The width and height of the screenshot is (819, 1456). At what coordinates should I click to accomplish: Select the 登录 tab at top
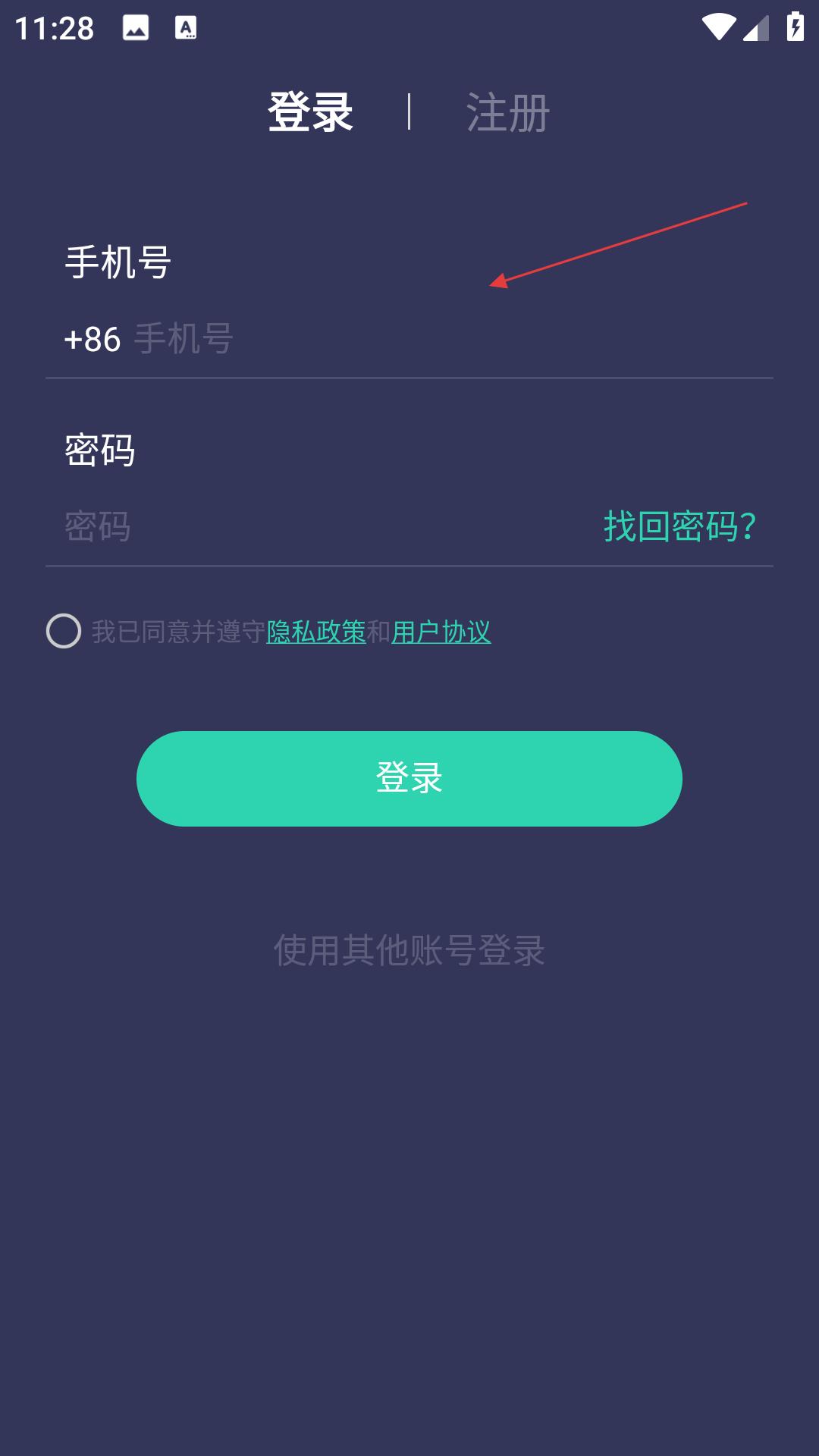tap(310, 113)
